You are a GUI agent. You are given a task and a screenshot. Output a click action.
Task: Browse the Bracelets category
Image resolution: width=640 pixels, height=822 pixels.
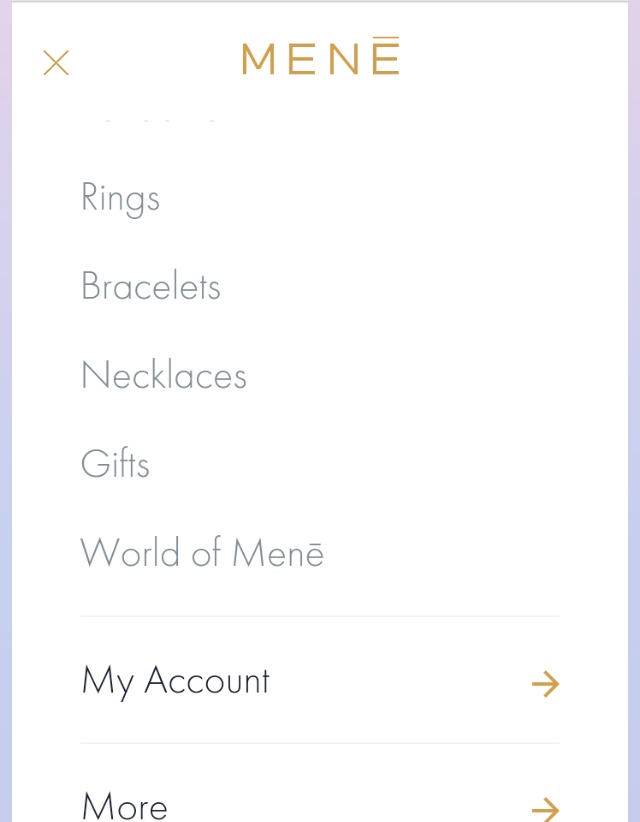pos(151,287)
